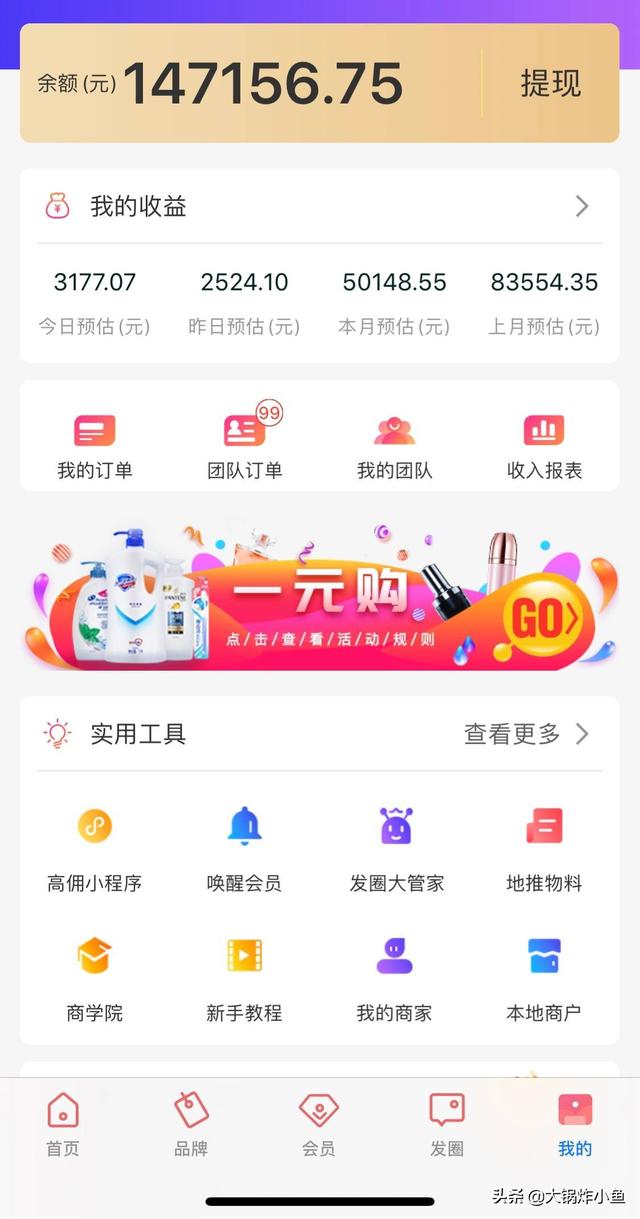The width and height of the screenshot is (640, 1219).
Task: Tap the 提现 withdraw button
Action: [x=550, y=83]
